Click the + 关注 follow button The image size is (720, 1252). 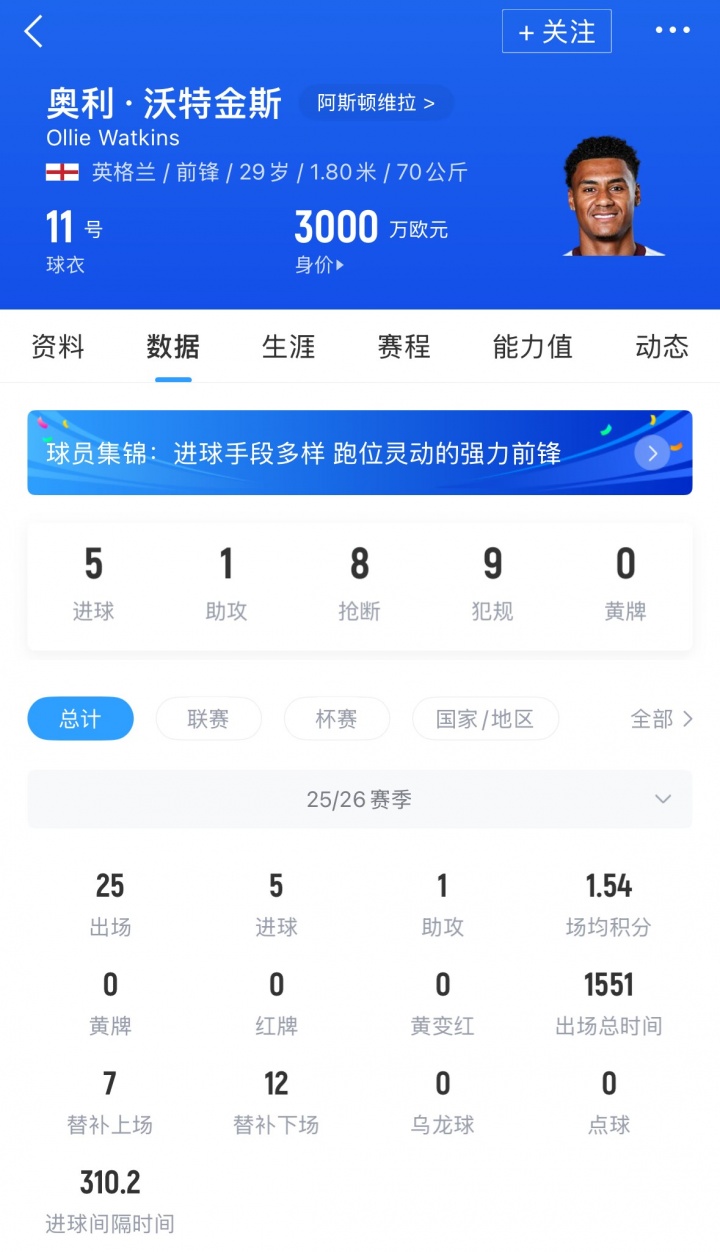click(556, 31)
